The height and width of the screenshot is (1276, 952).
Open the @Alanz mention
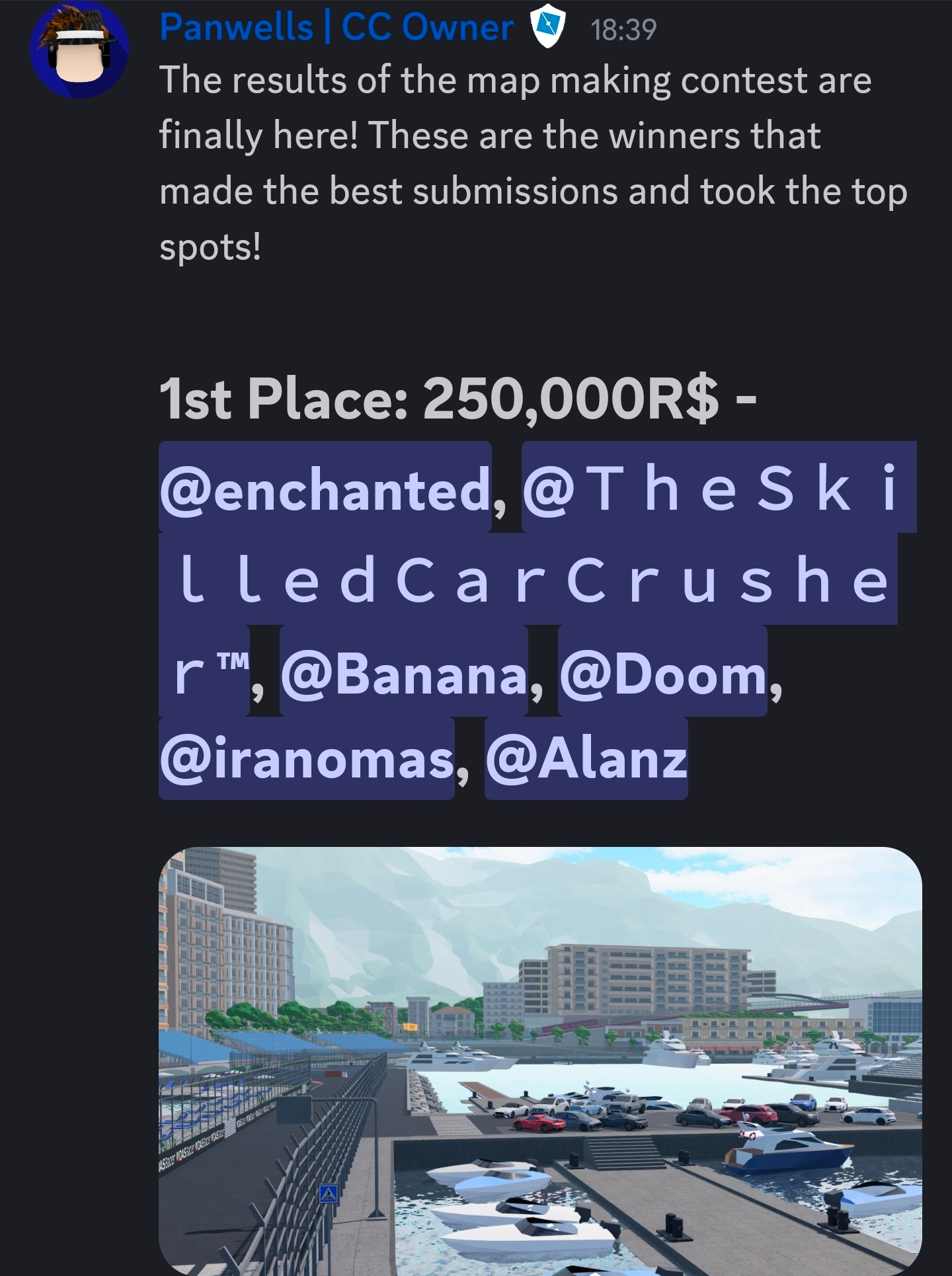(586, 758)
